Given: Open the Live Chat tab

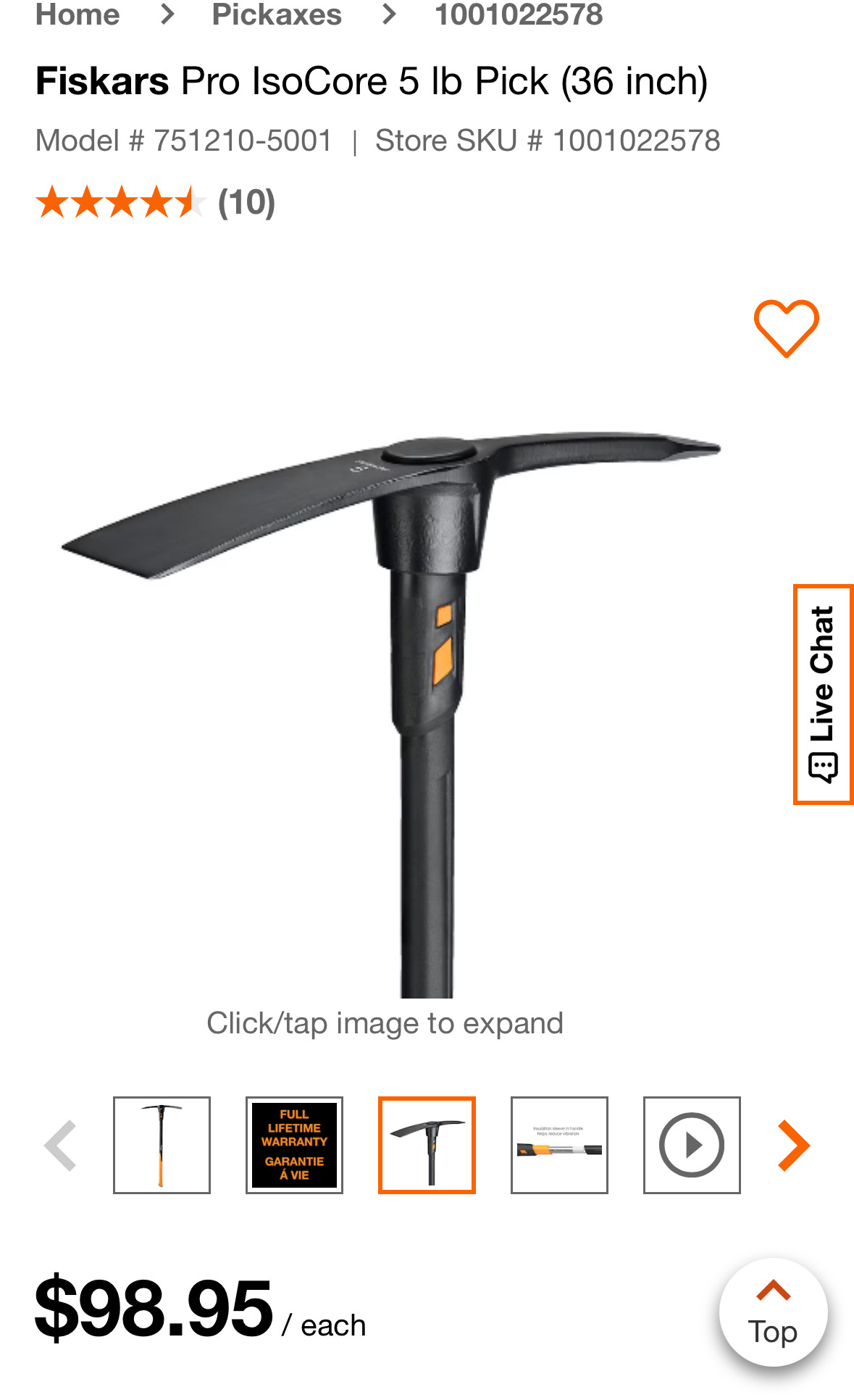Looking at the screenshot, I should (x=824, y=694).
